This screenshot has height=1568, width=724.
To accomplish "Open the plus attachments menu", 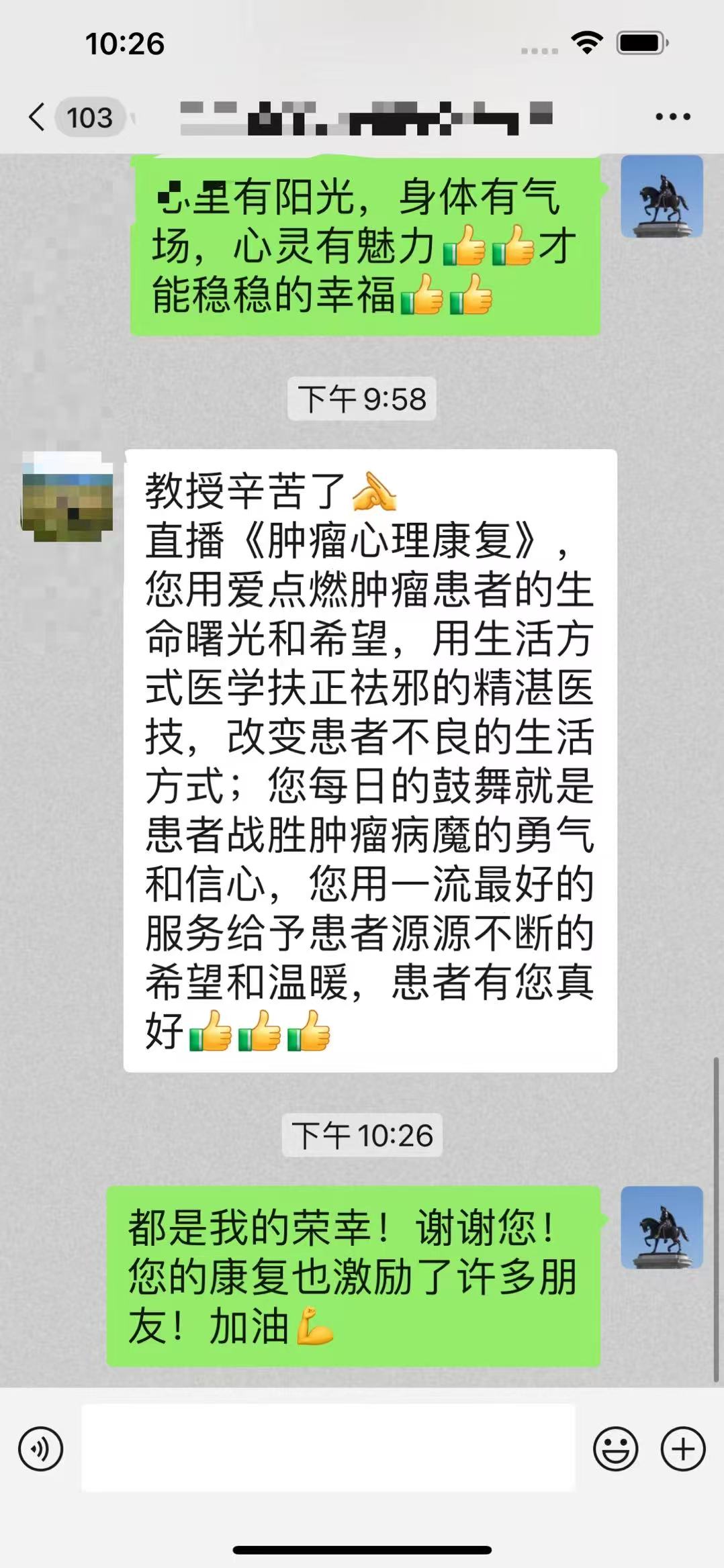I will [682, 1449].
